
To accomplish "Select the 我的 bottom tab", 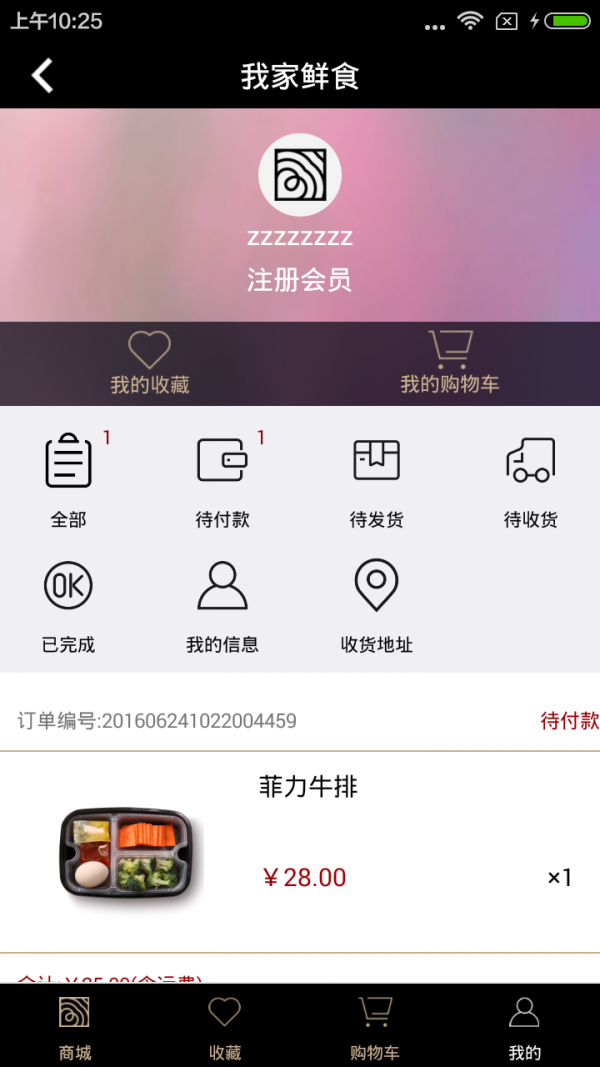I will click(525, 1027).
